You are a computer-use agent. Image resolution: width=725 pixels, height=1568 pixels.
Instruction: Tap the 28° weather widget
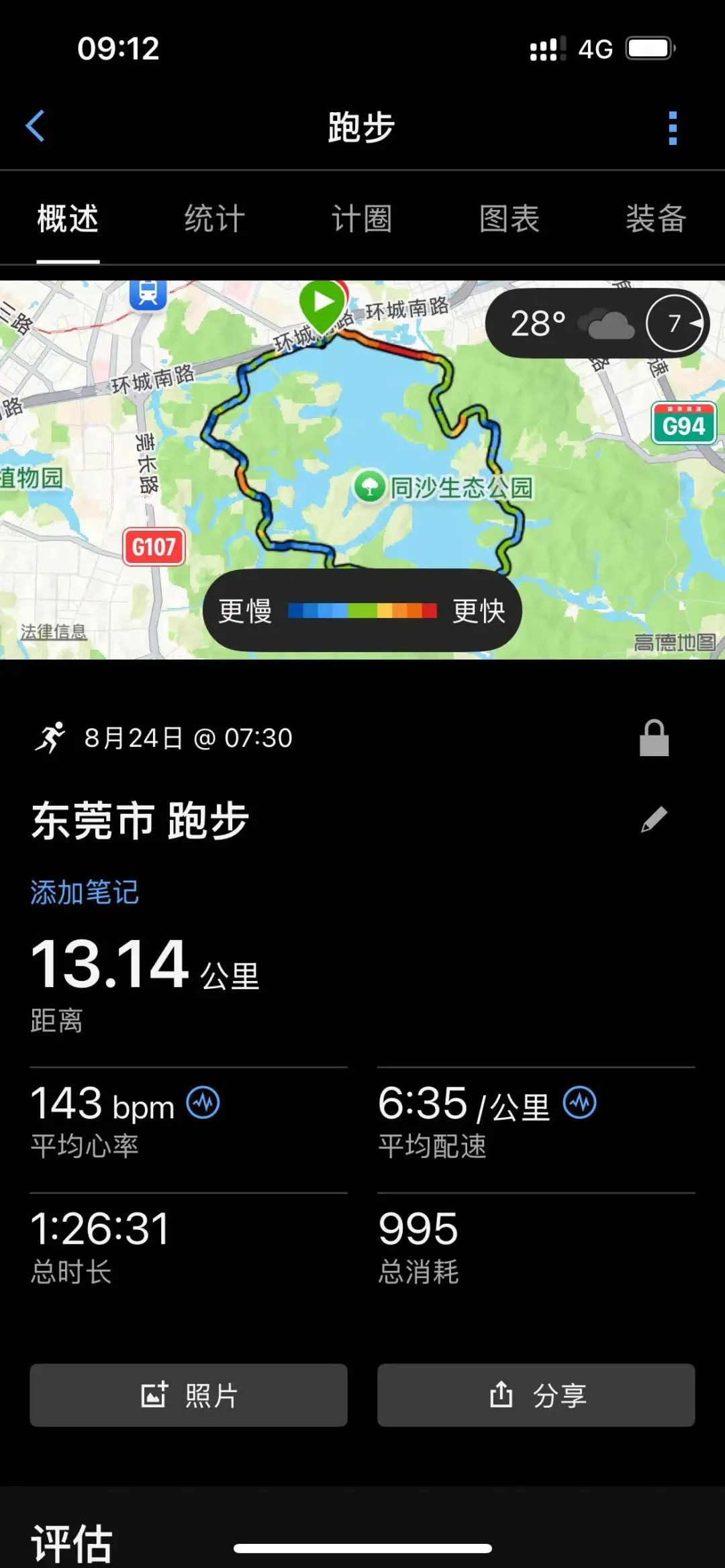[596, 323]
